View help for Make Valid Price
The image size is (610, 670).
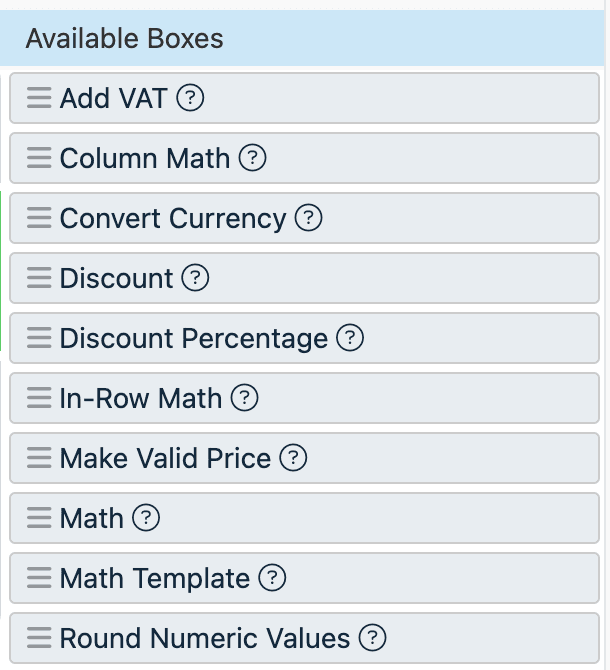293,458
